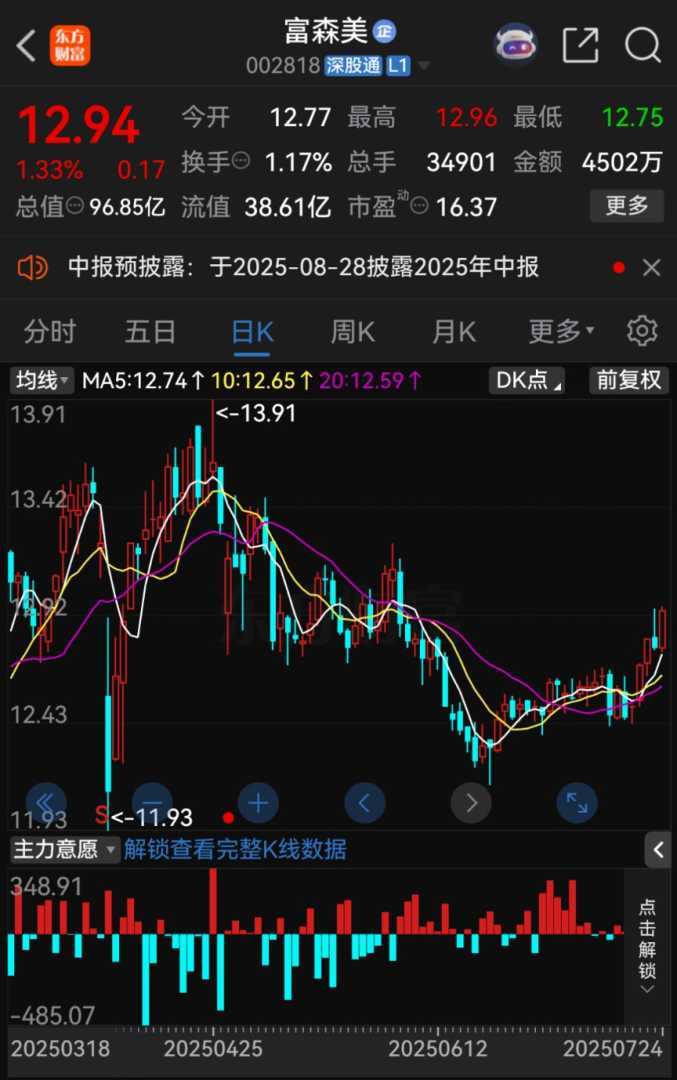The width and height of the screenshot is (677, 1080).
Task: Open the 均线 indicator dropdown
Action: pos(42,380)
